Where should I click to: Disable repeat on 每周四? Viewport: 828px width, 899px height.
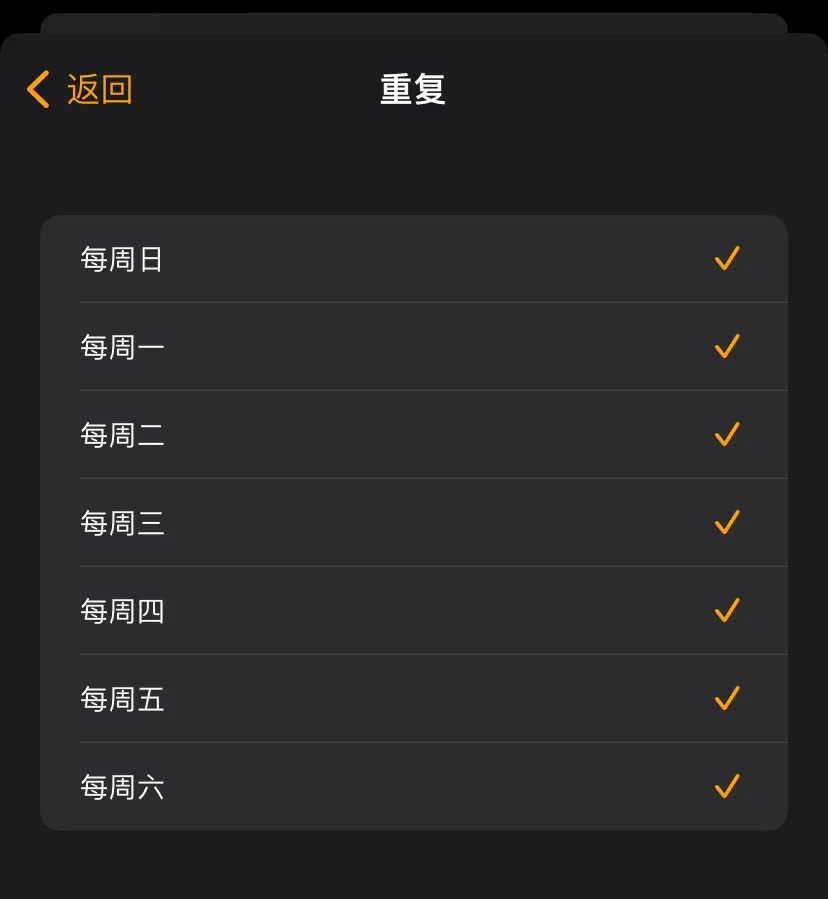[413, 611]
